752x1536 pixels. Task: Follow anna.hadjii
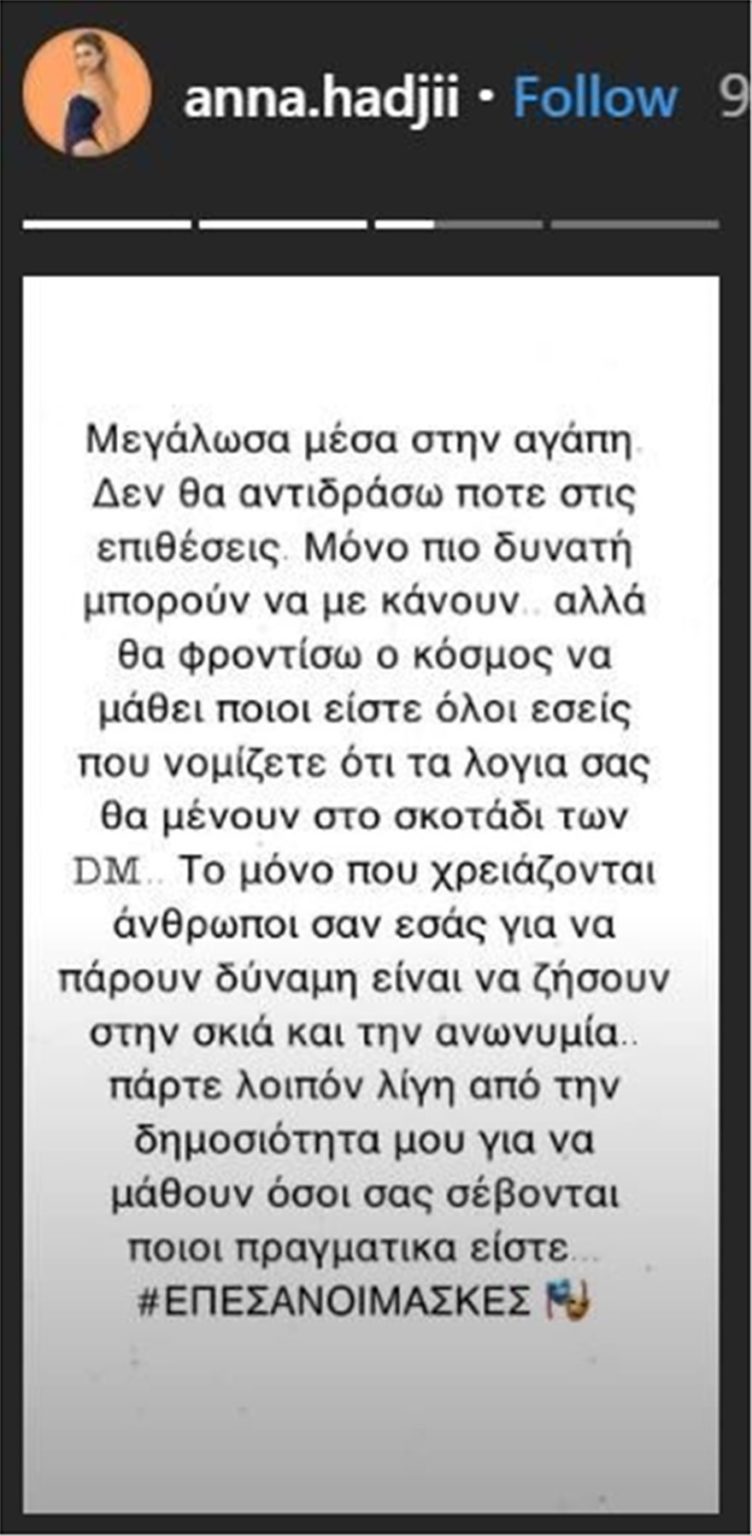(x=595, y=98)
